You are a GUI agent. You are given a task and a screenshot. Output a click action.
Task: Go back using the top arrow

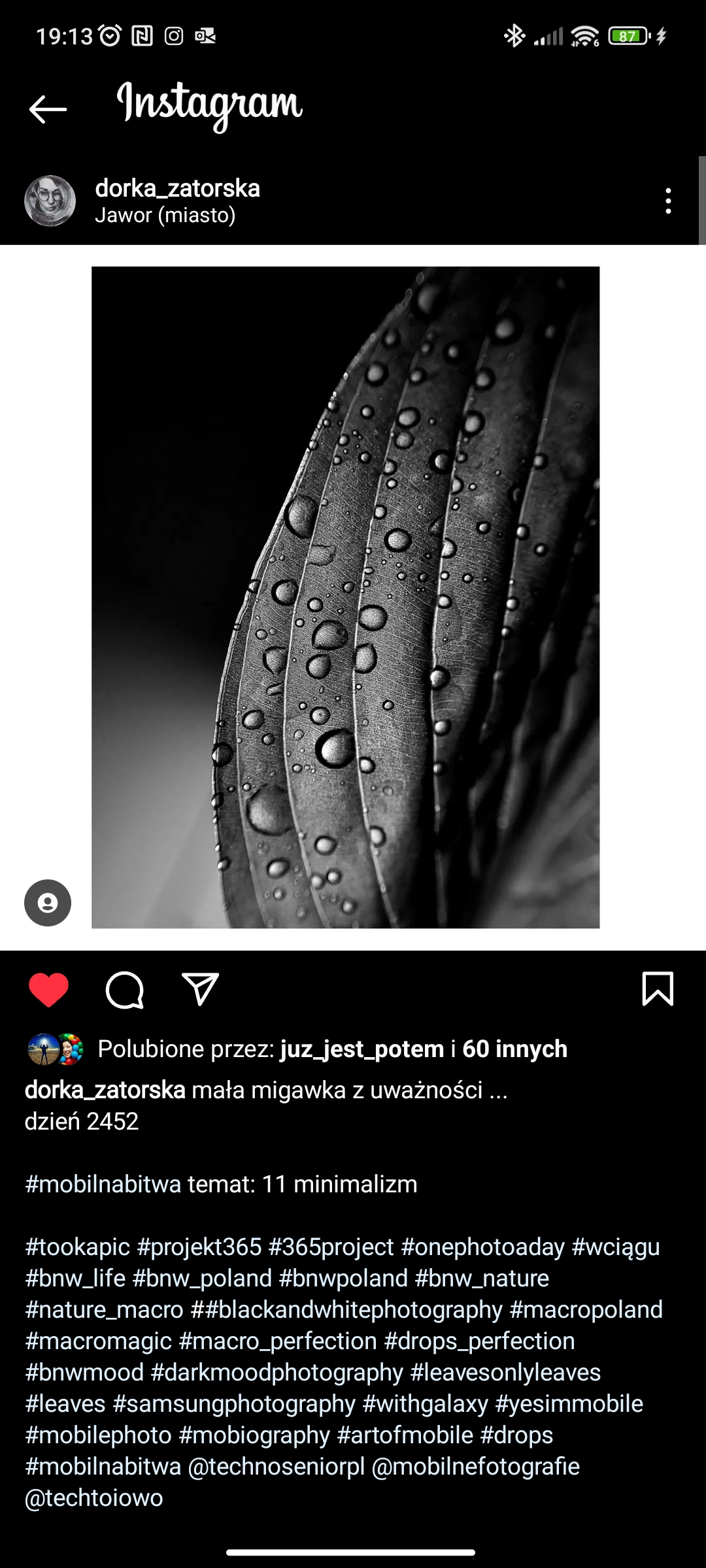48,108
